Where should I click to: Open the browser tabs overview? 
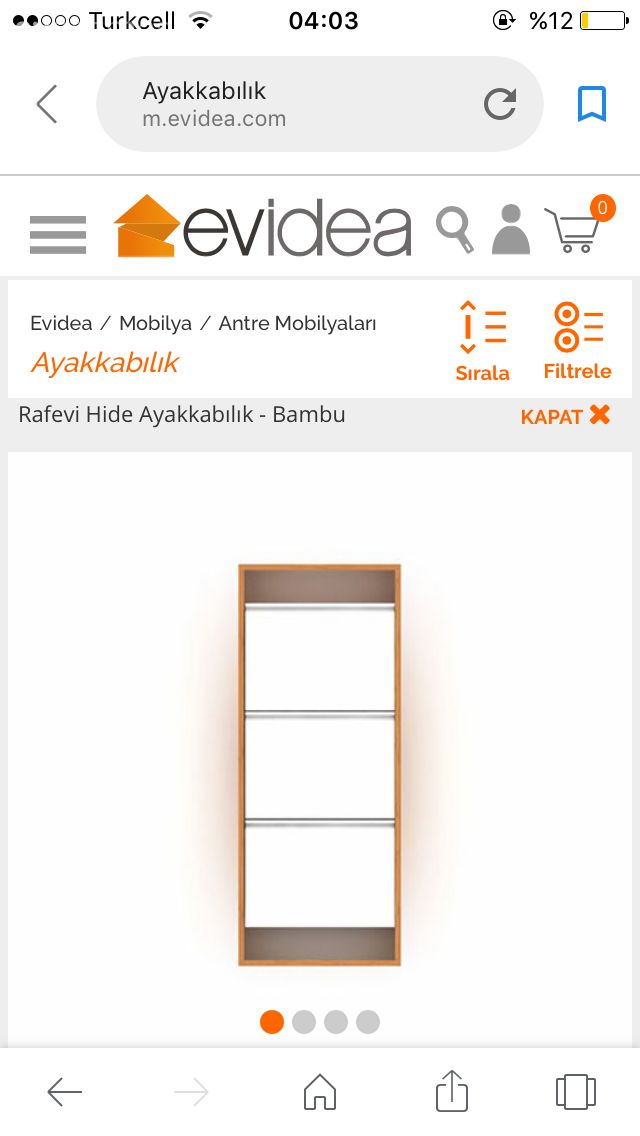coord(575,1092)
